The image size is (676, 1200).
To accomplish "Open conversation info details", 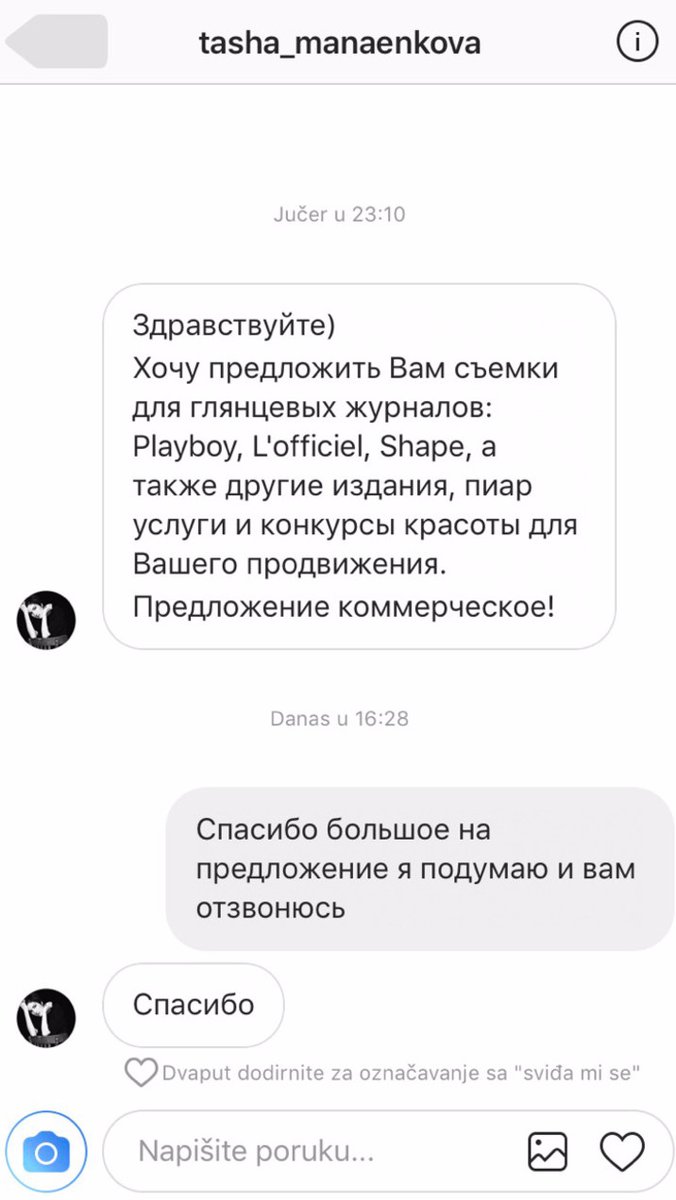I will click(x=634, y=42).
